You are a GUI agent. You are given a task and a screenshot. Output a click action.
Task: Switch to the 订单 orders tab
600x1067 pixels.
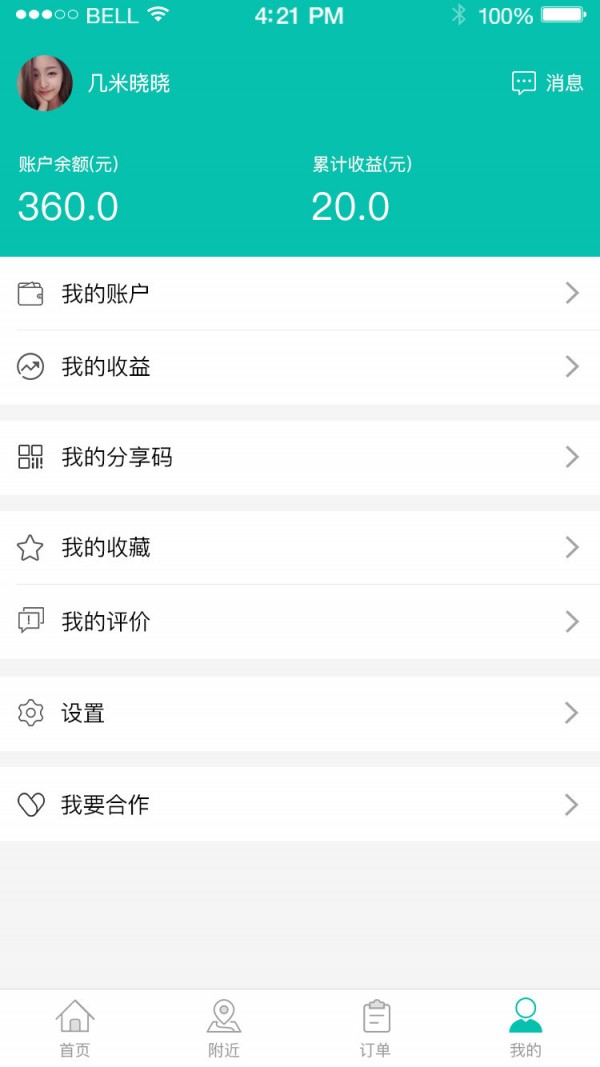(x=375, y=1028)
